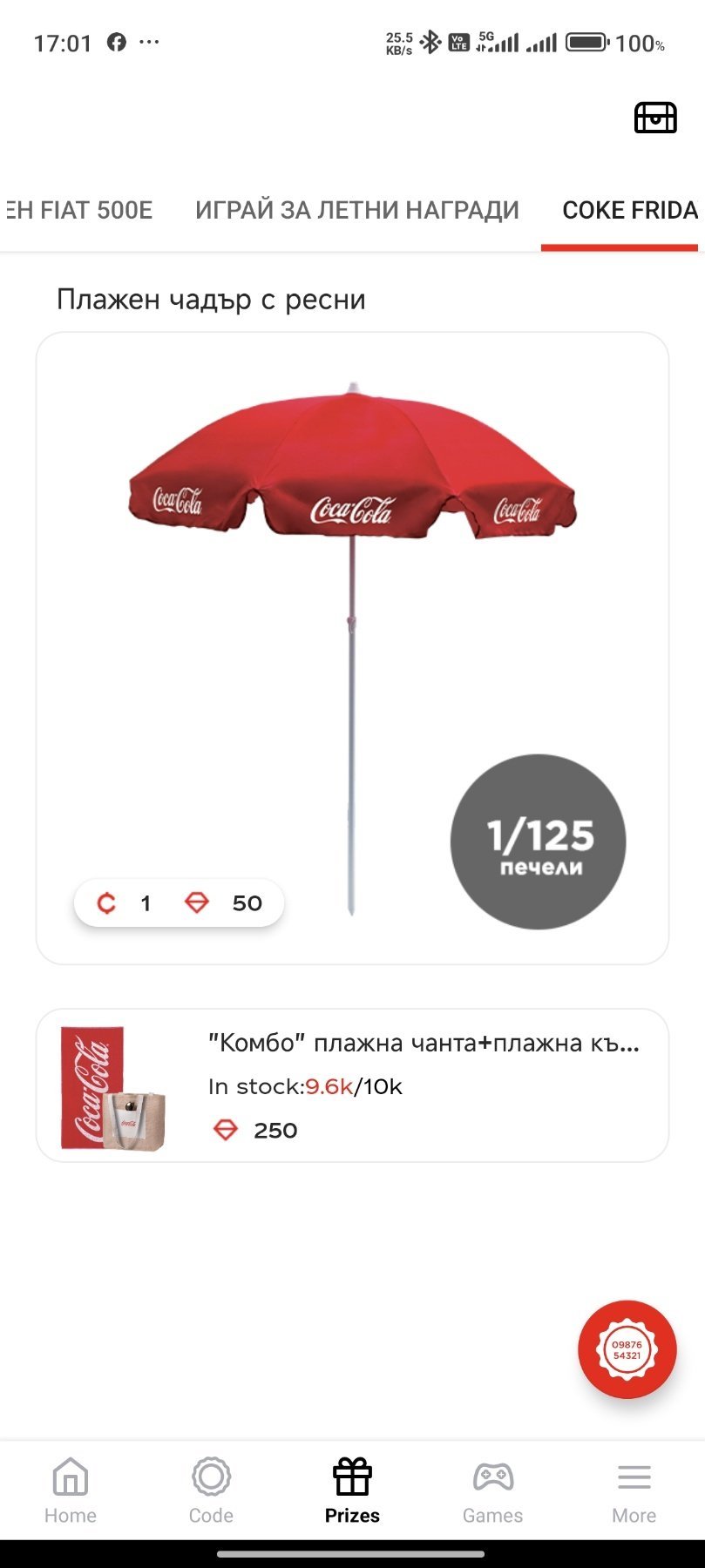This screenshot has height=1568, width=705.
Task: Switch to ИГРАЙ ЗА ЛЕТНИ НАГРАДИ tab
Action: (x=356, y=210)
